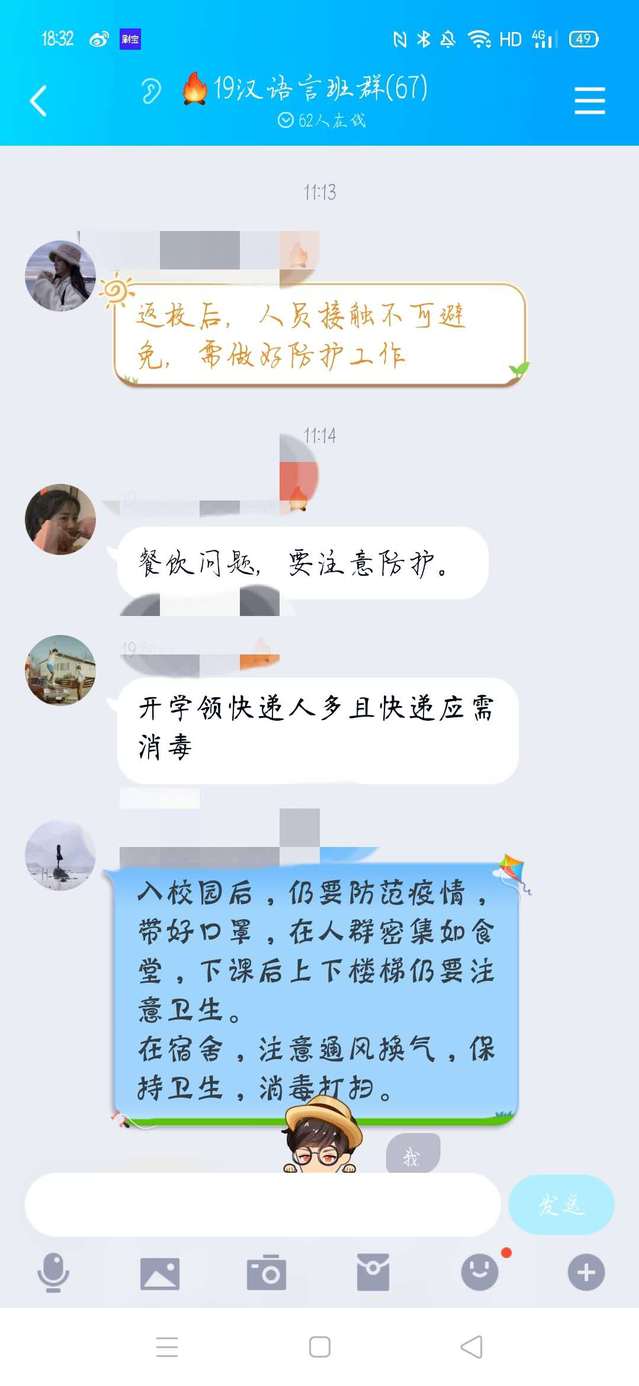Open the emoji sticker panel
This screenshot has height=1386, width=639.
coord(480,1273)
